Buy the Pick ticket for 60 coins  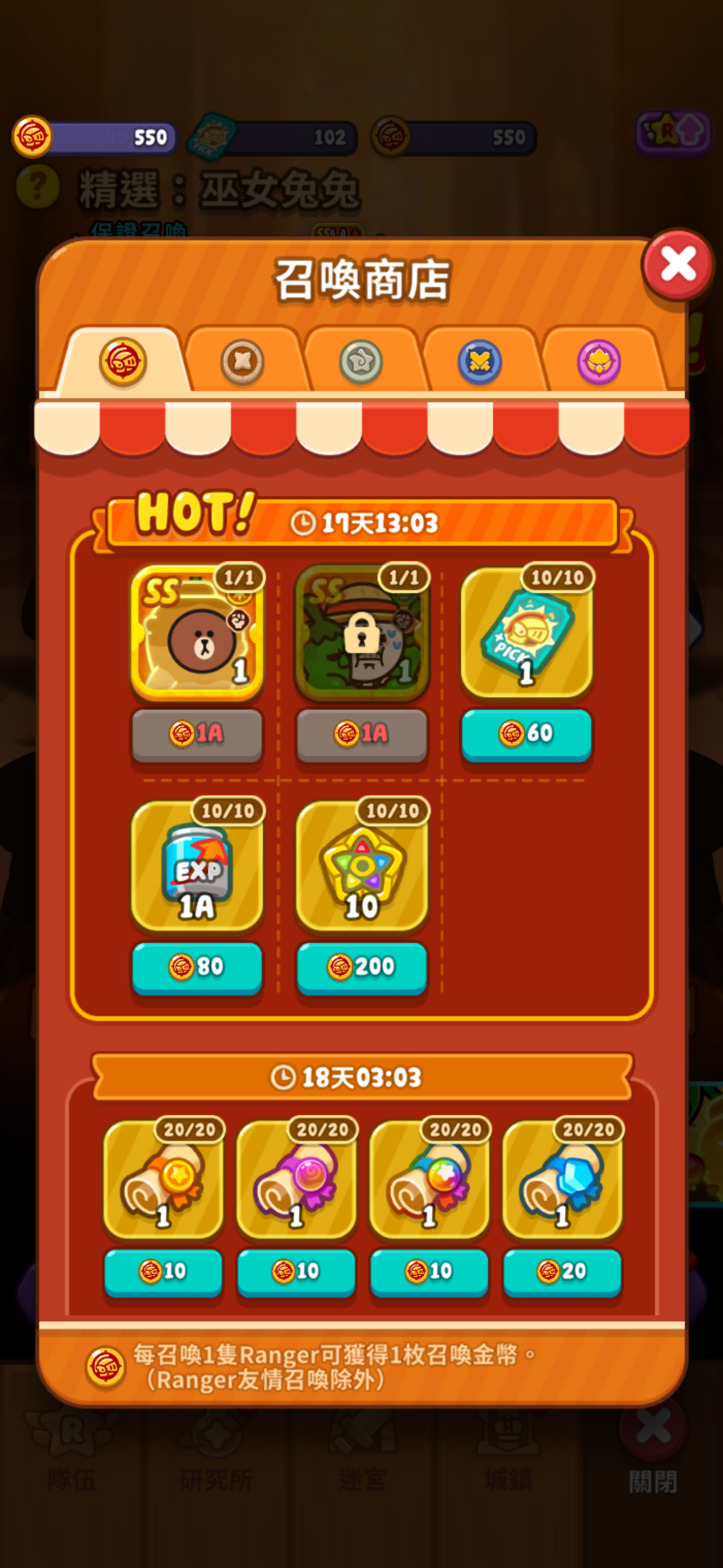[x=526, y=734]
